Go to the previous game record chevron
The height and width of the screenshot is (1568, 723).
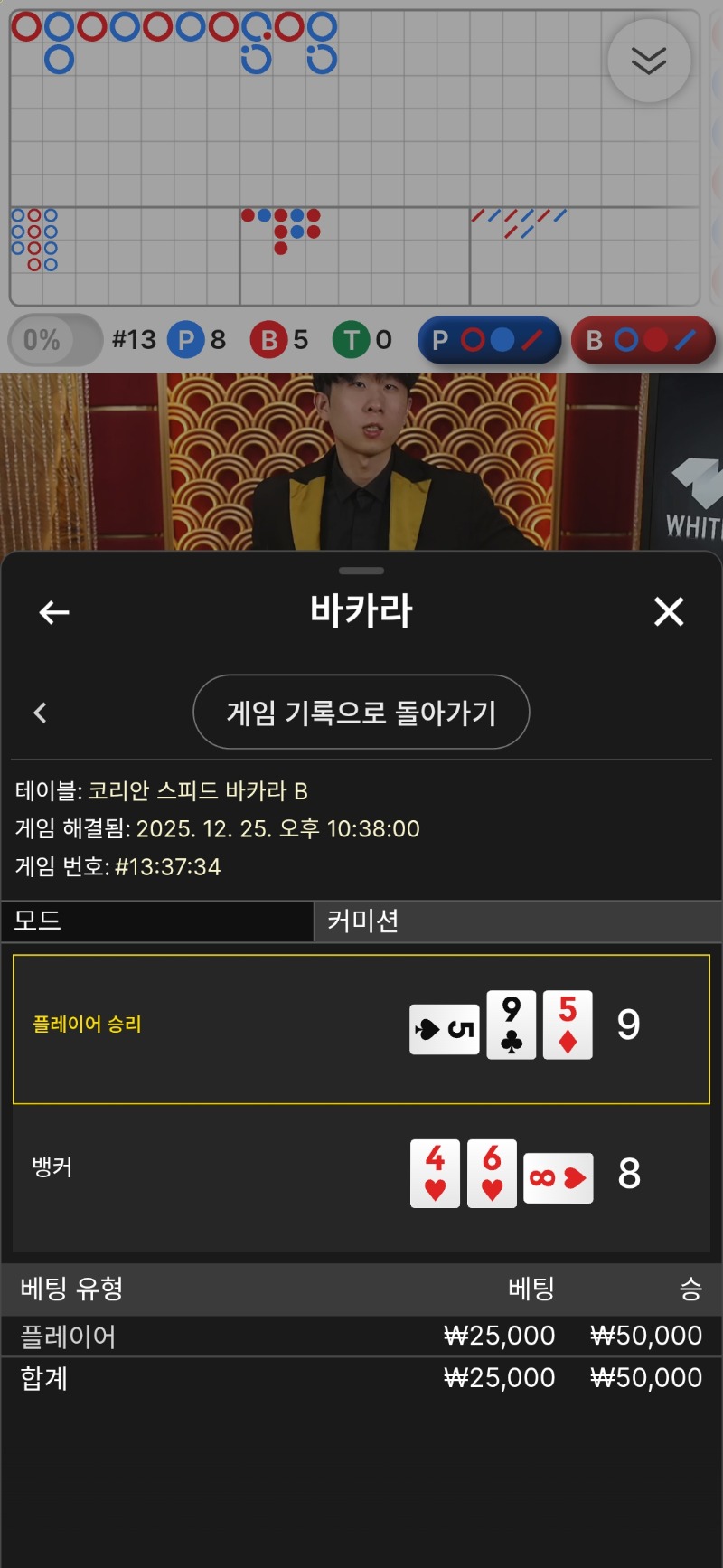[x=40, y=713]
